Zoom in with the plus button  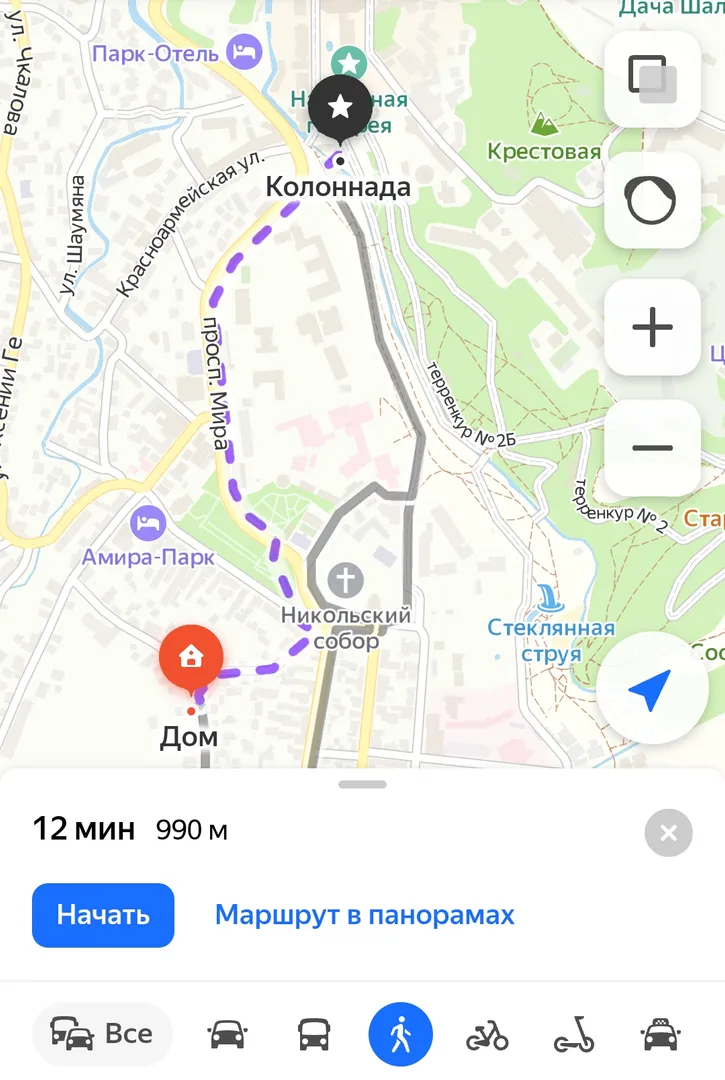(x=652, y=327)
